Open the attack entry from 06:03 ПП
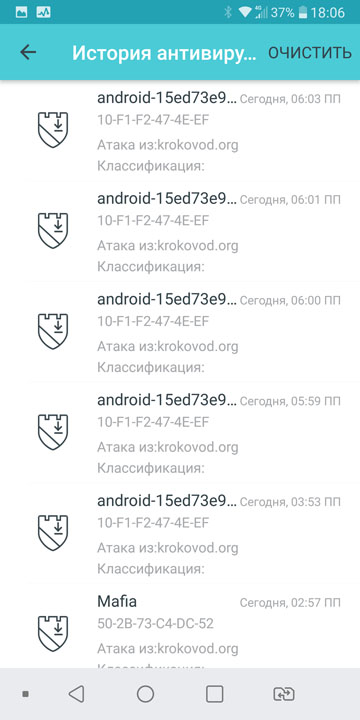 180,131
